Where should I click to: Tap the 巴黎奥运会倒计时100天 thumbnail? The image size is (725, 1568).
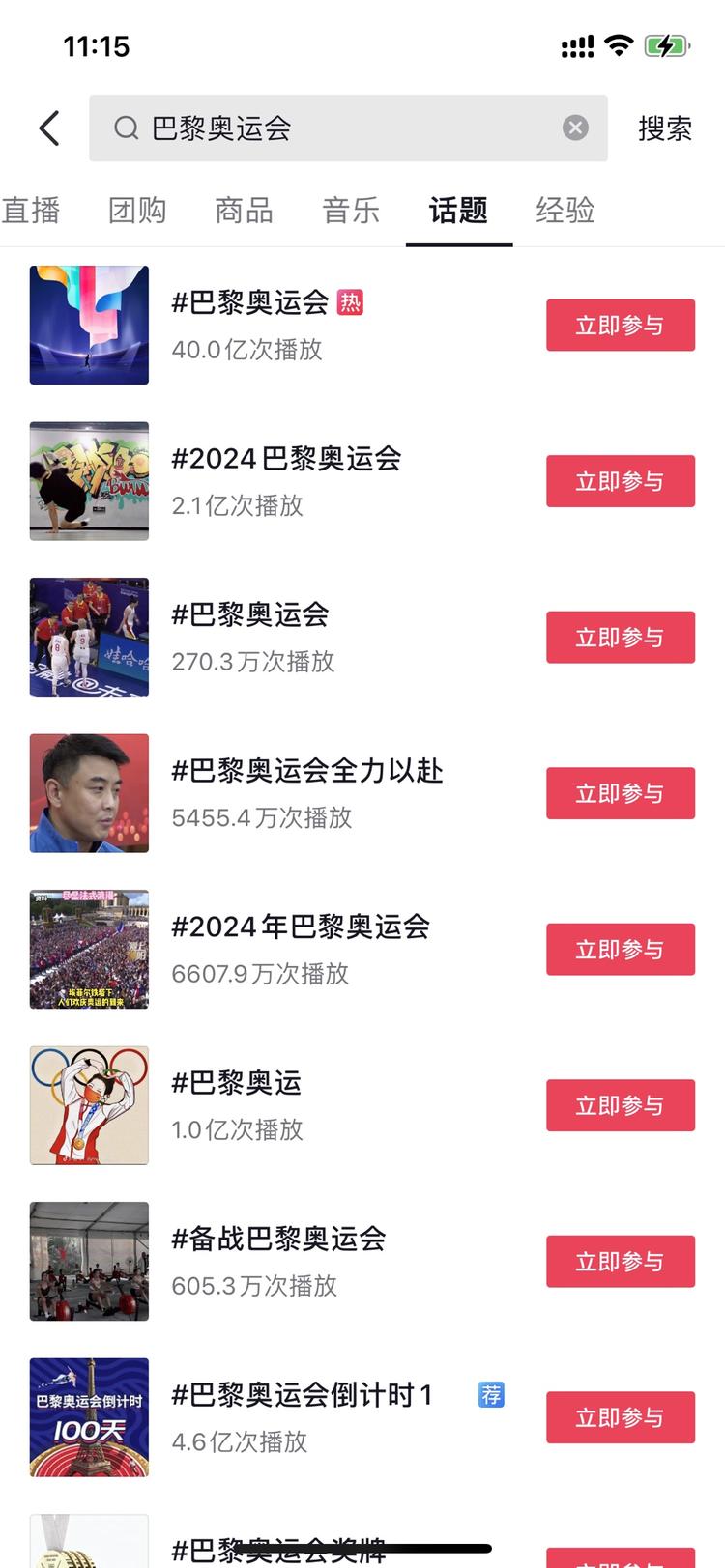pyautogui.click(x=89, y=1417)
